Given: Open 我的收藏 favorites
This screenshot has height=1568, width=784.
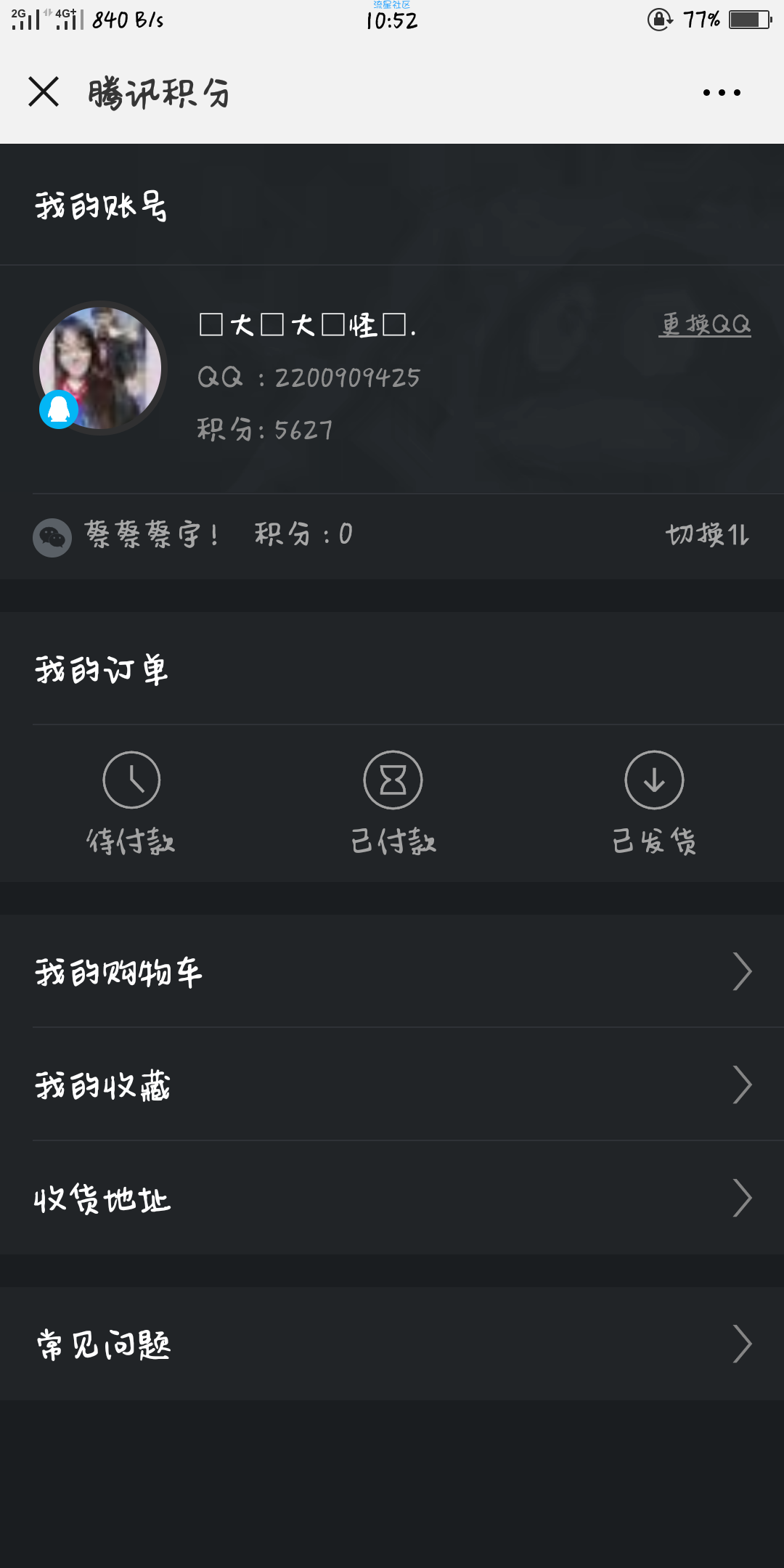Looking at the screenshot, I should 392,1085.
